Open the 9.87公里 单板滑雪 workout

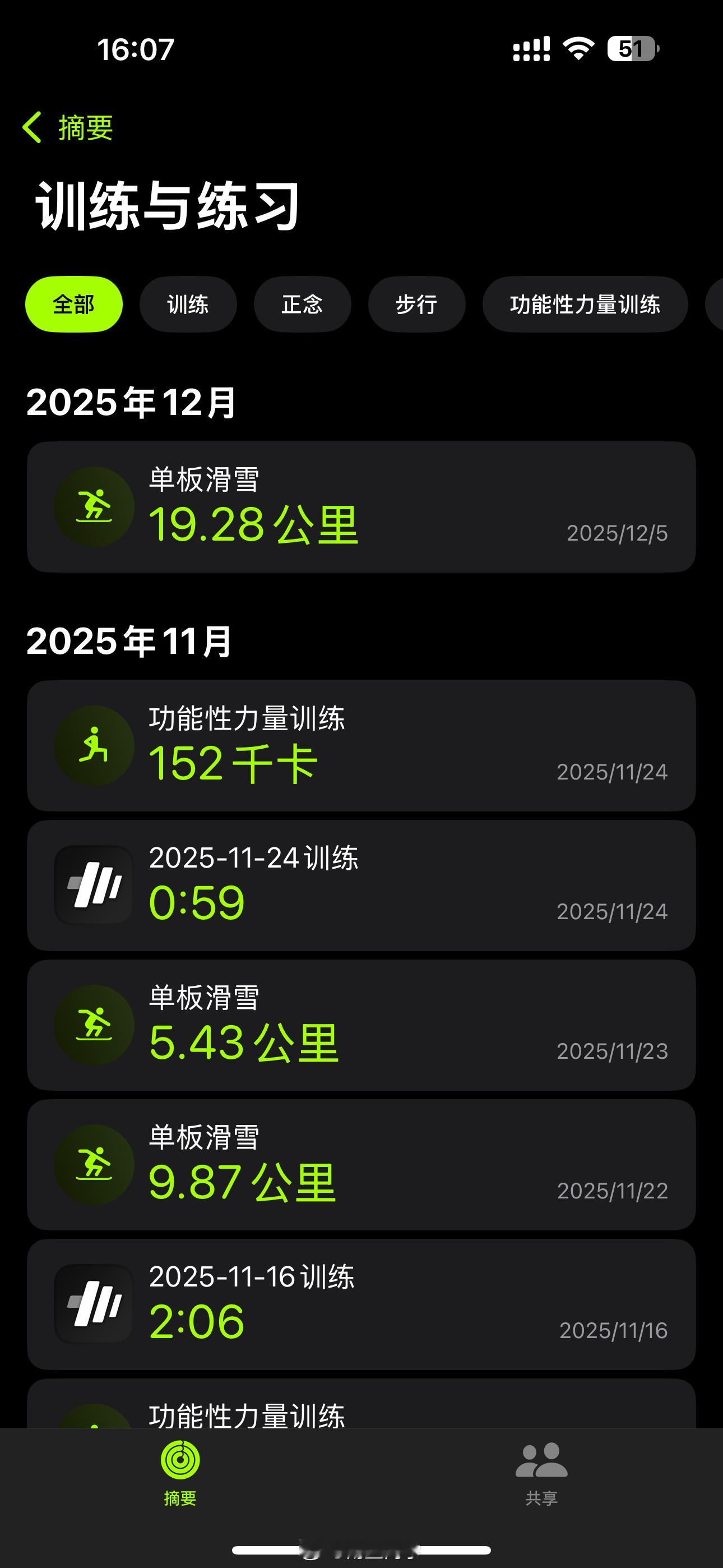click(x=361, y=1164)
